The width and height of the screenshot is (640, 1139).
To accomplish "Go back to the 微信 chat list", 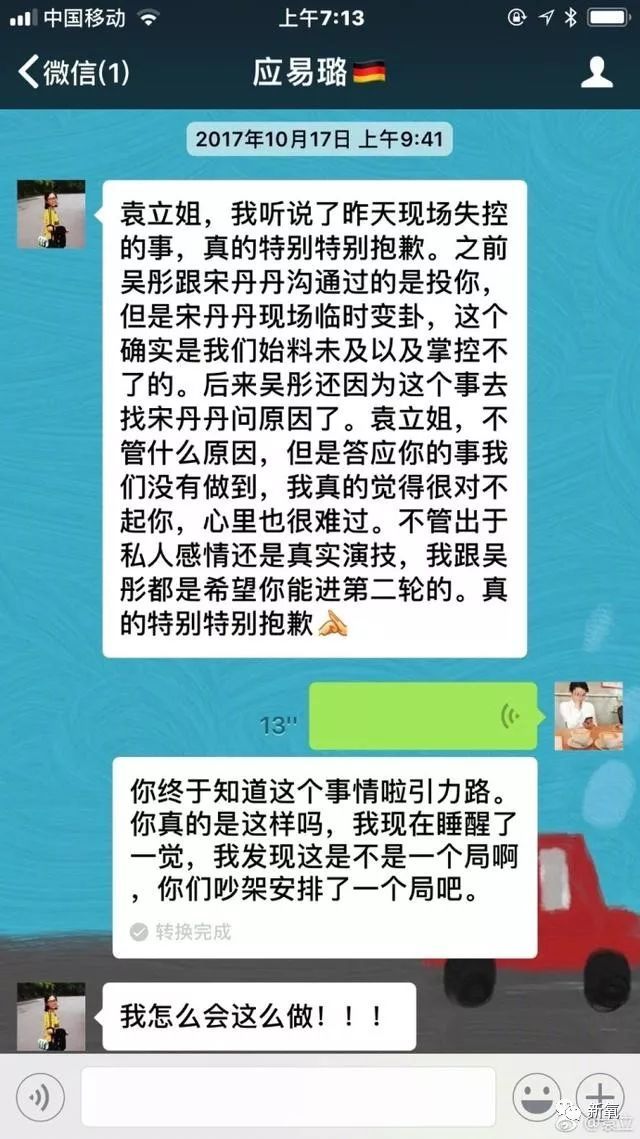I will (72, 72).
